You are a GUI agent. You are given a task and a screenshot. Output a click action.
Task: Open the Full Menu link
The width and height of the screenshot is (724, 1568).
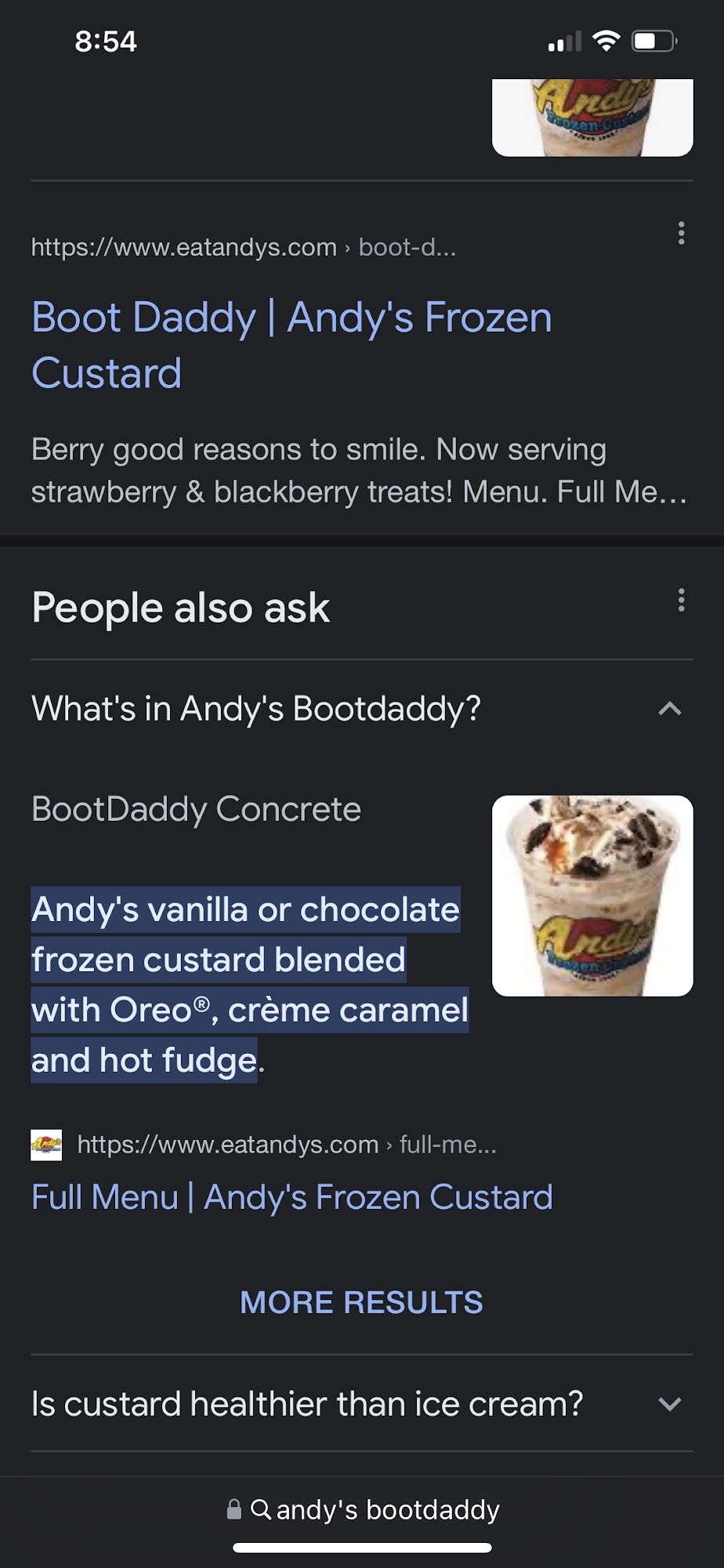click(291, 1197)
